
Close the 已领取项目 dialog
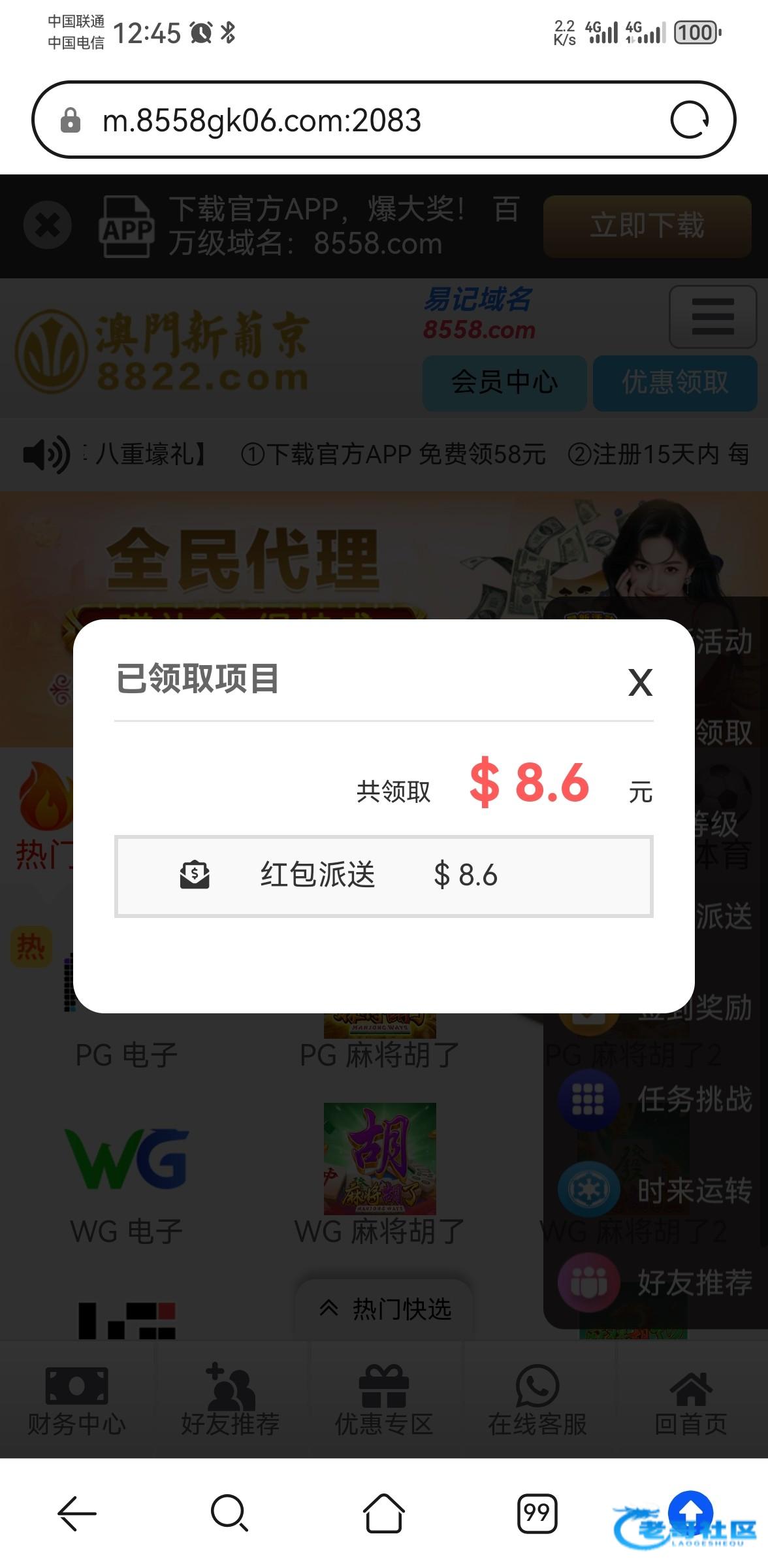[x=640, y=683]
